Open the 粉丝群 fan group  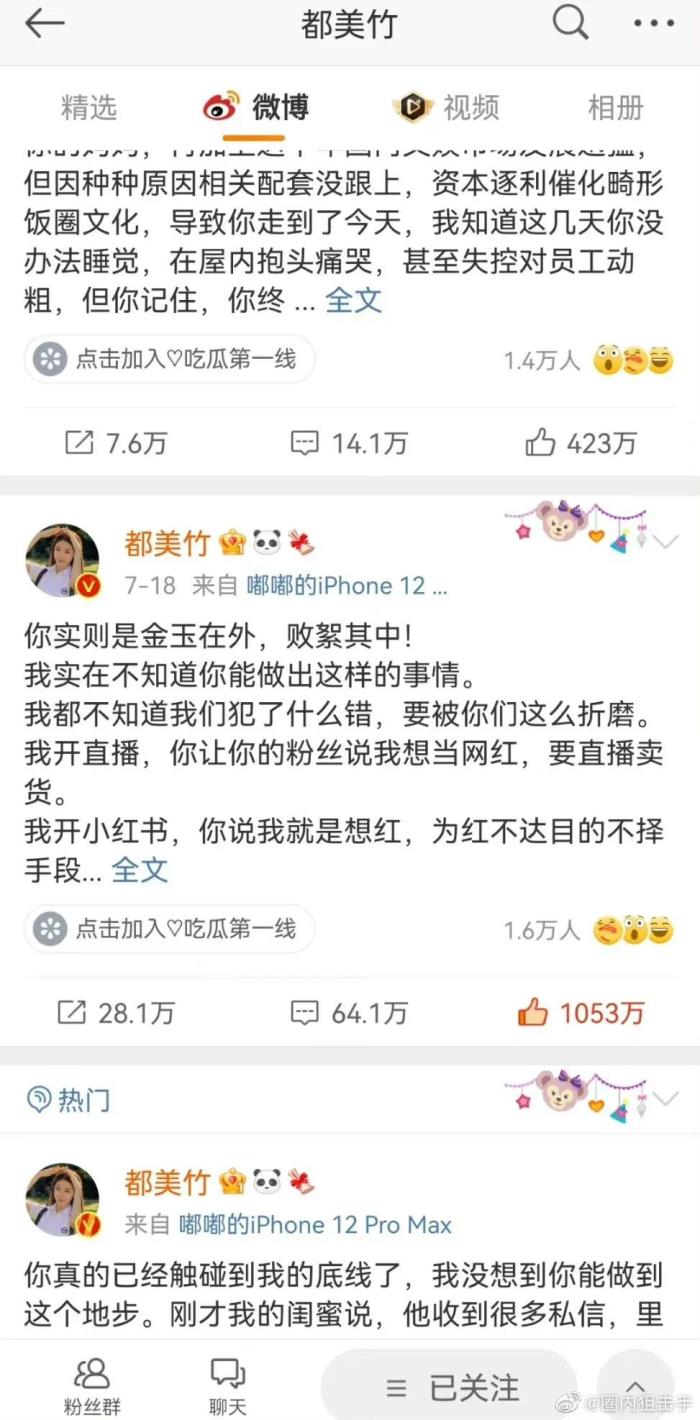pos(92,1385)
